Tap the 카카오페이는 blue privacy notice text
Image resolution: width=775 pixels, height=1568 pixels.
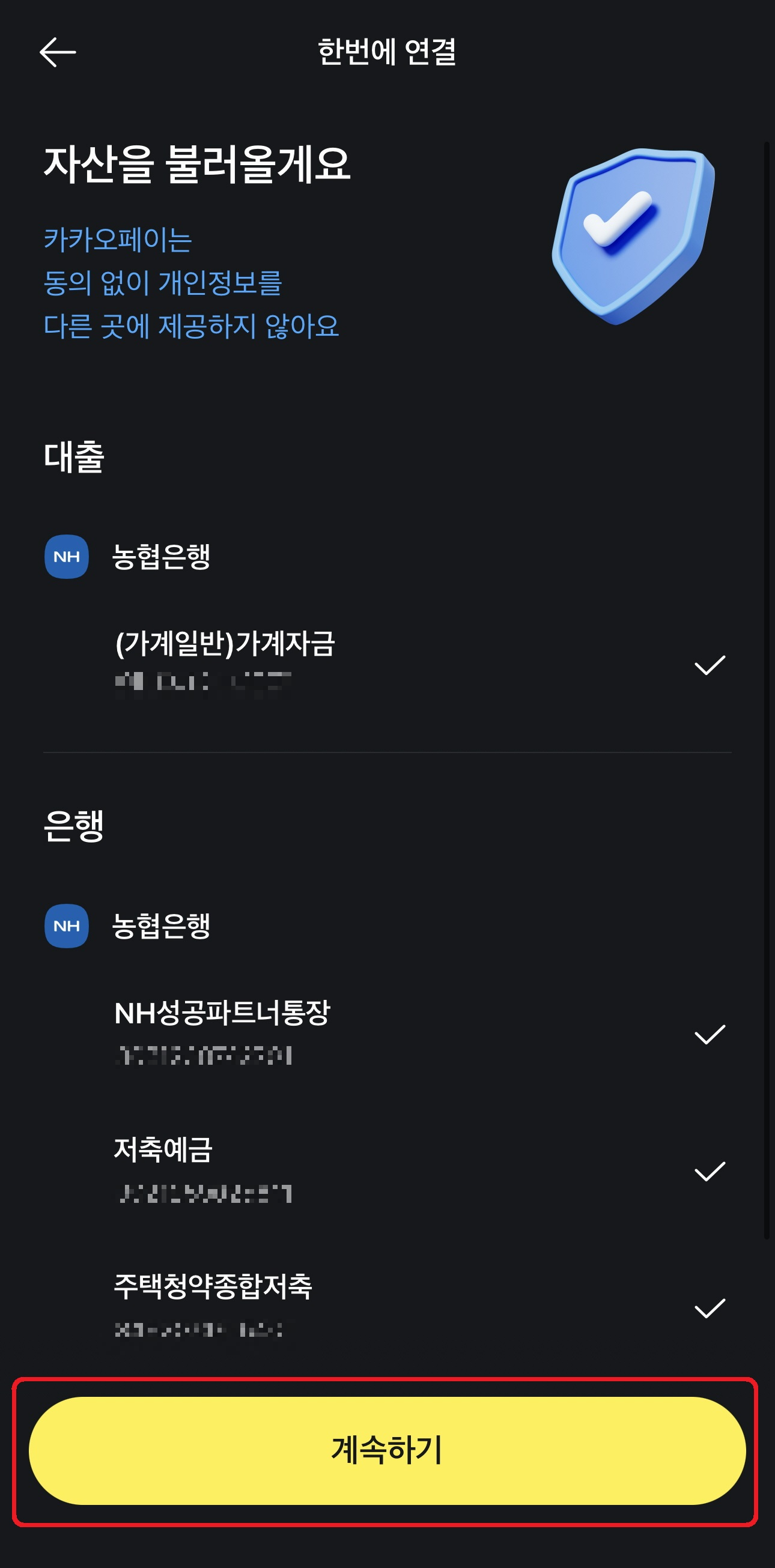[118, 241]
